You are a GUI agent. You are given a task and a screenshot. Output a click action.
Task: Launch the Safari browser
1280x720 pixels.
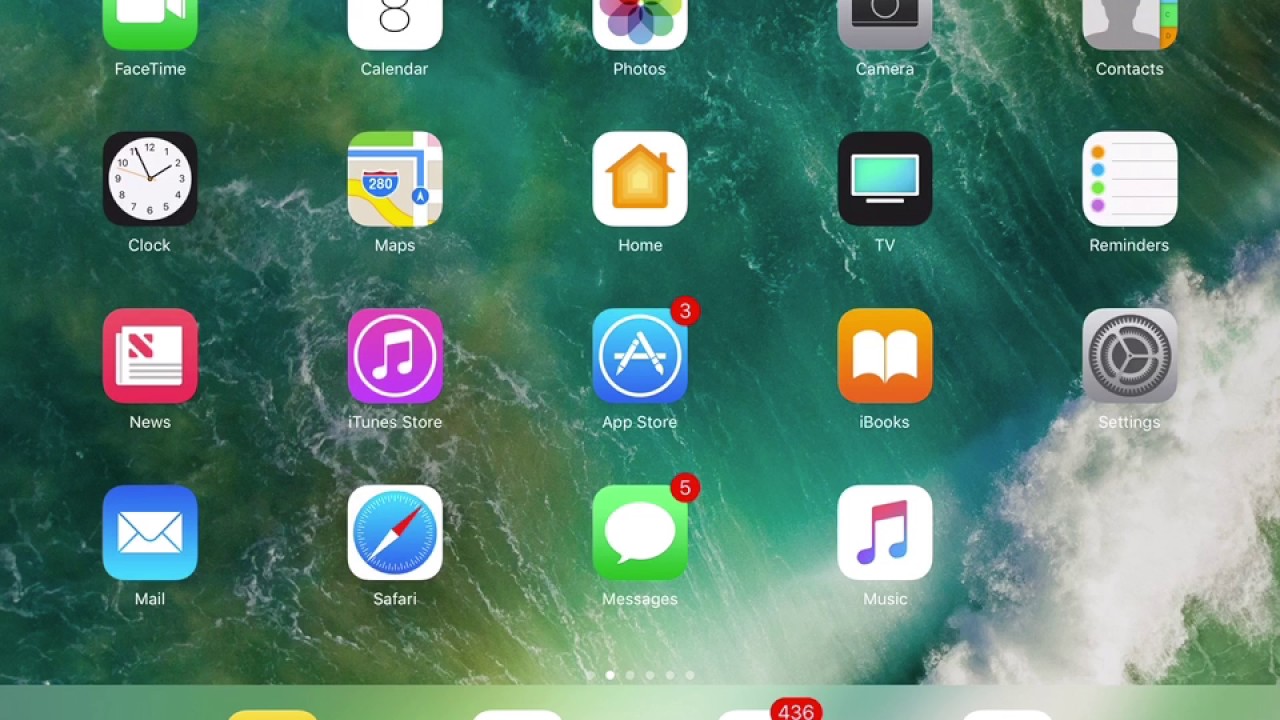[395, 533]
